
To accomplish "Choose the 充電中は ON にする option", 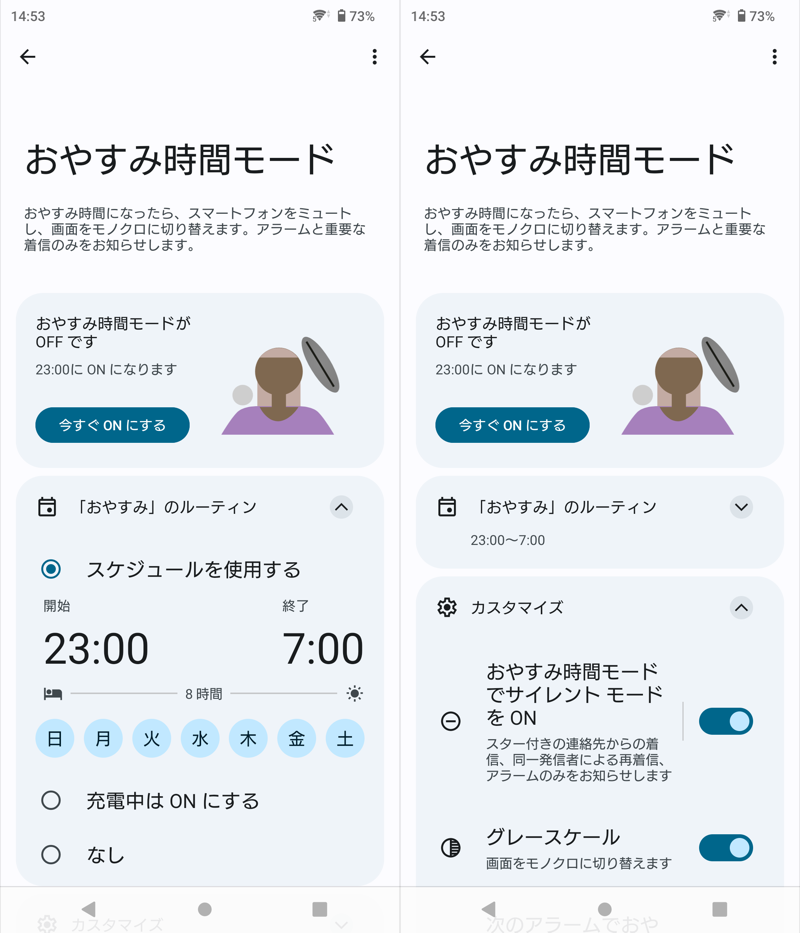I will [x=51, y=800].
